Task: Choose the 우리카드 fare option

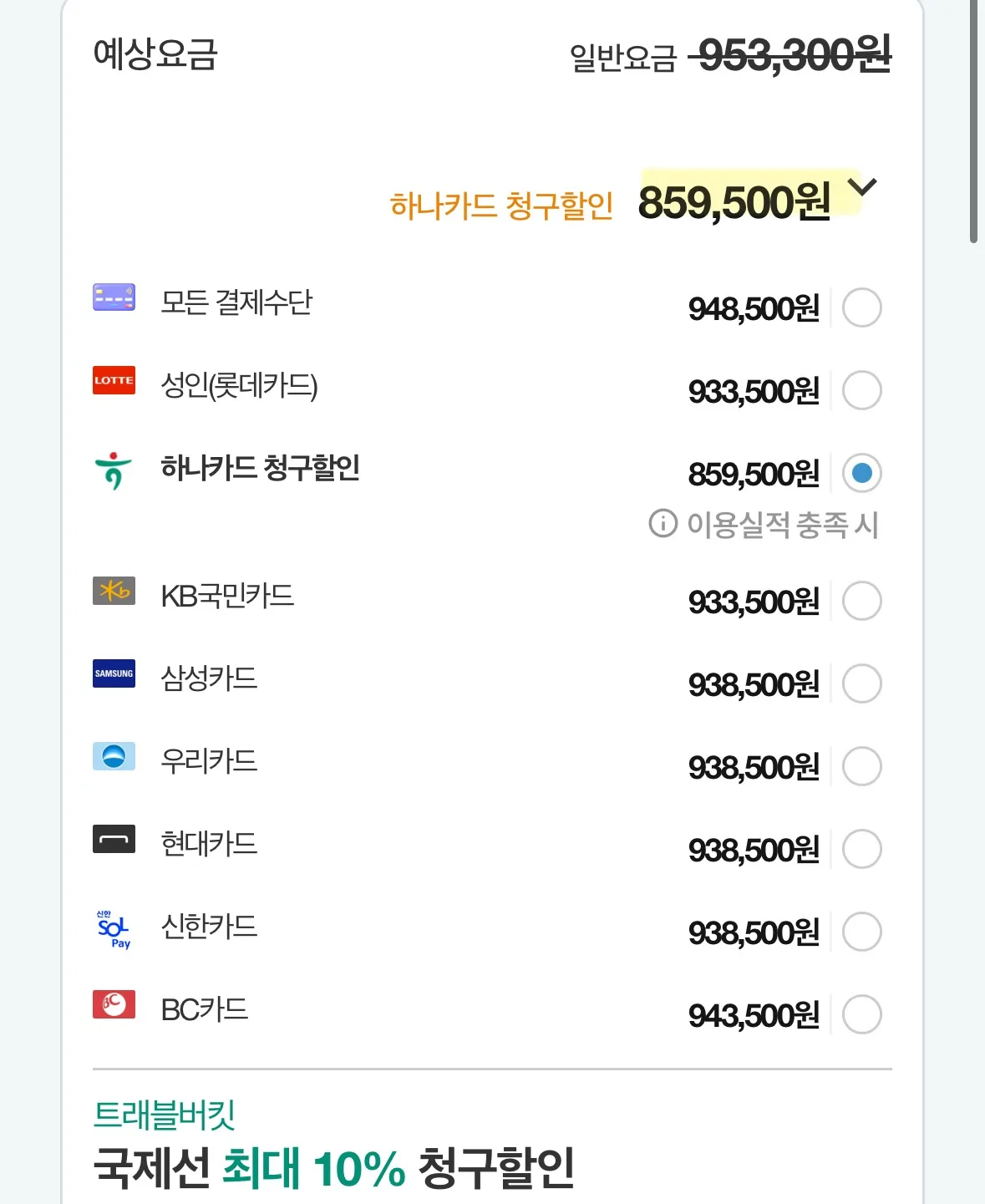Action: [x=861, y=766]
